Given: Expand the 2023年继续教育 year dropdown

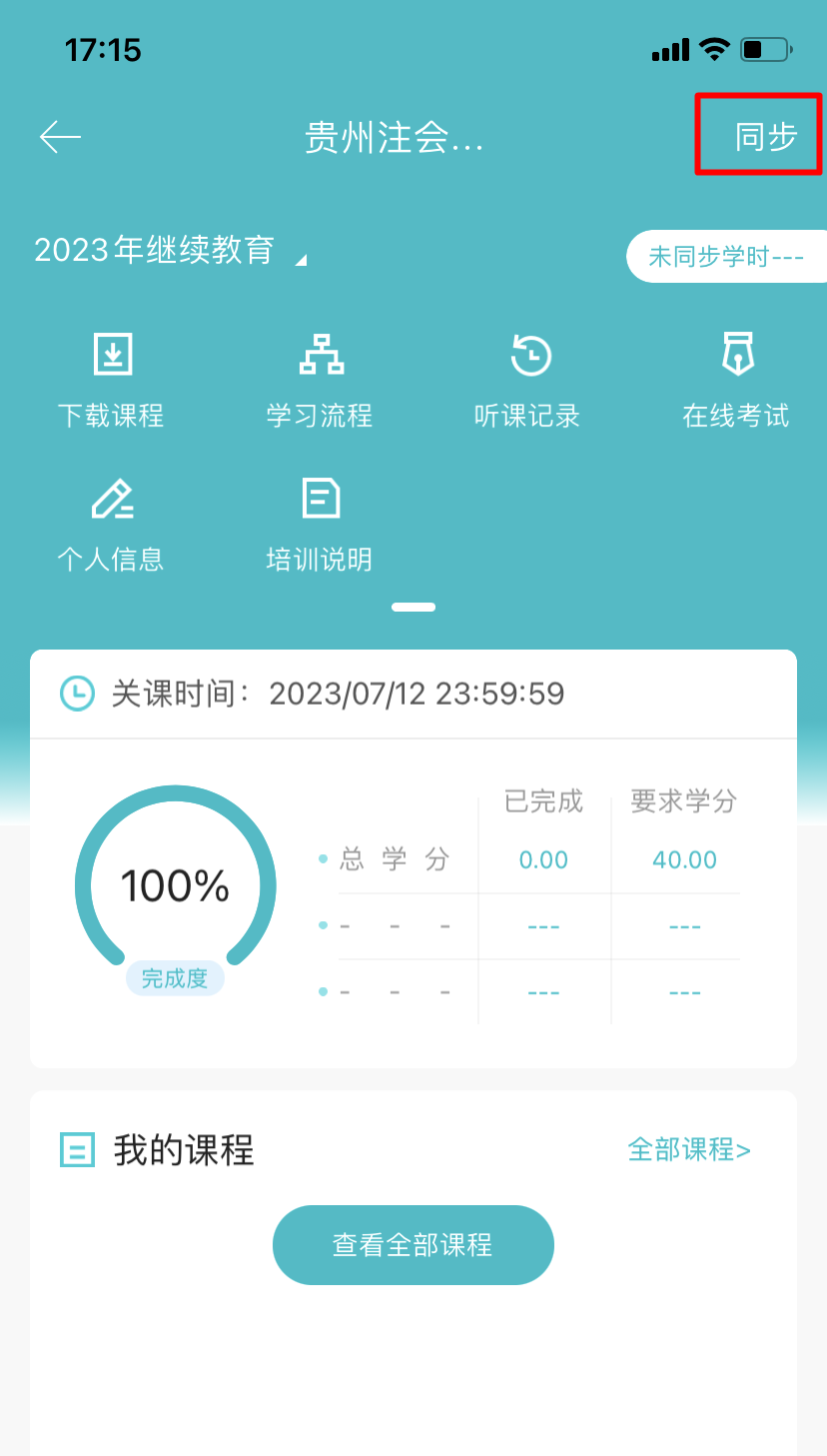Looking at the screenshot, I should (x=170, y=251).
